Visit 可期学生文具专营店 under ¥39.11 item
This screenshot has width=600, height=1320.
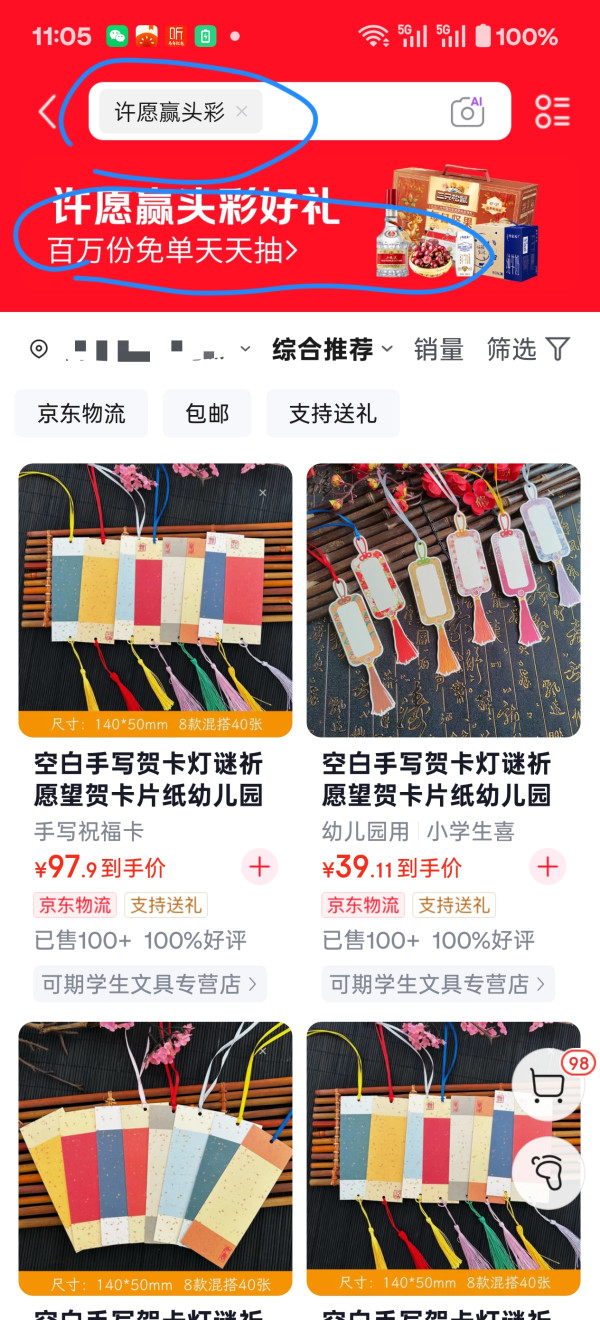pos(438,984)
